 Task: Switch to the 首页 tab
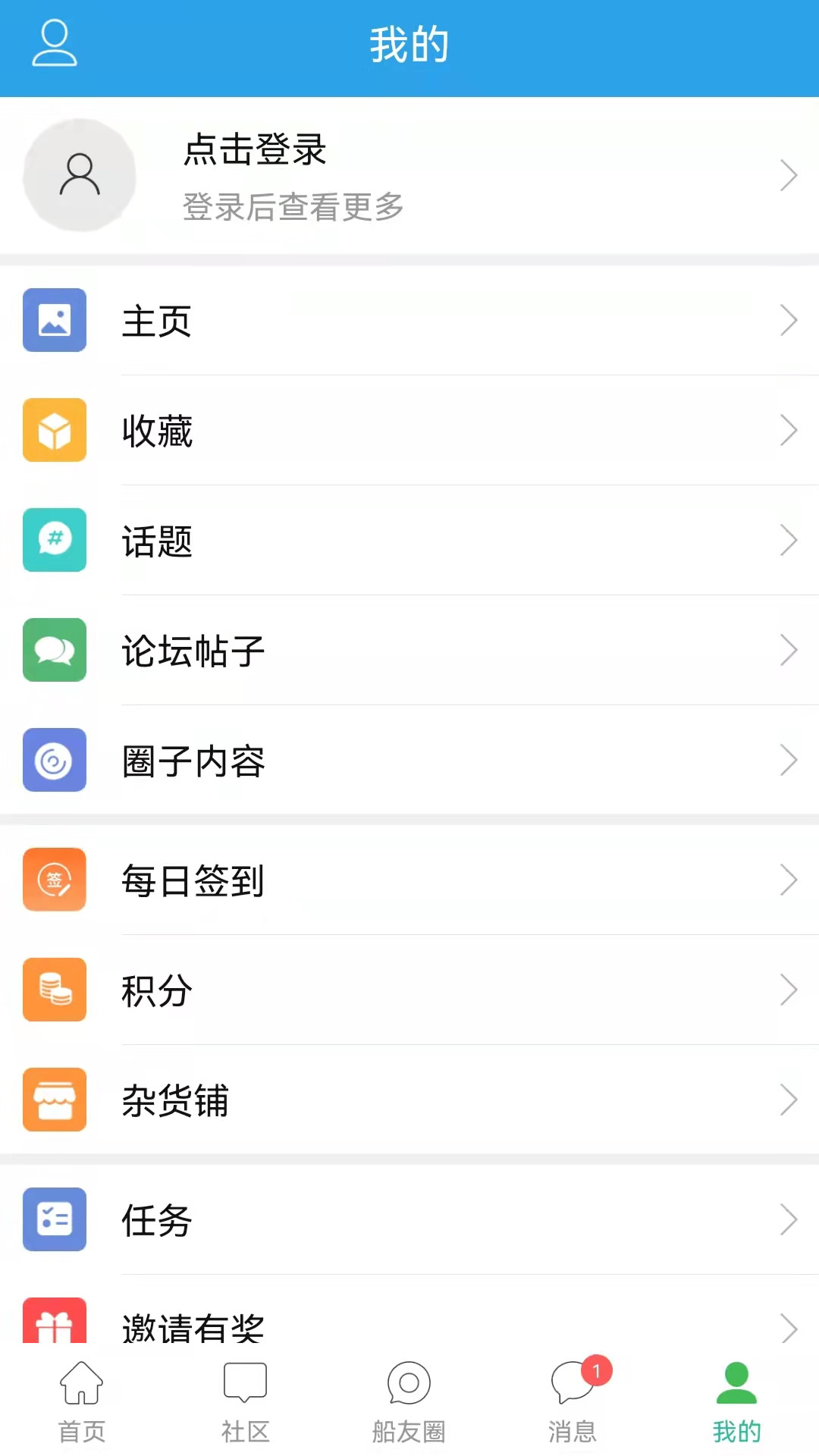click(80, 1403)
